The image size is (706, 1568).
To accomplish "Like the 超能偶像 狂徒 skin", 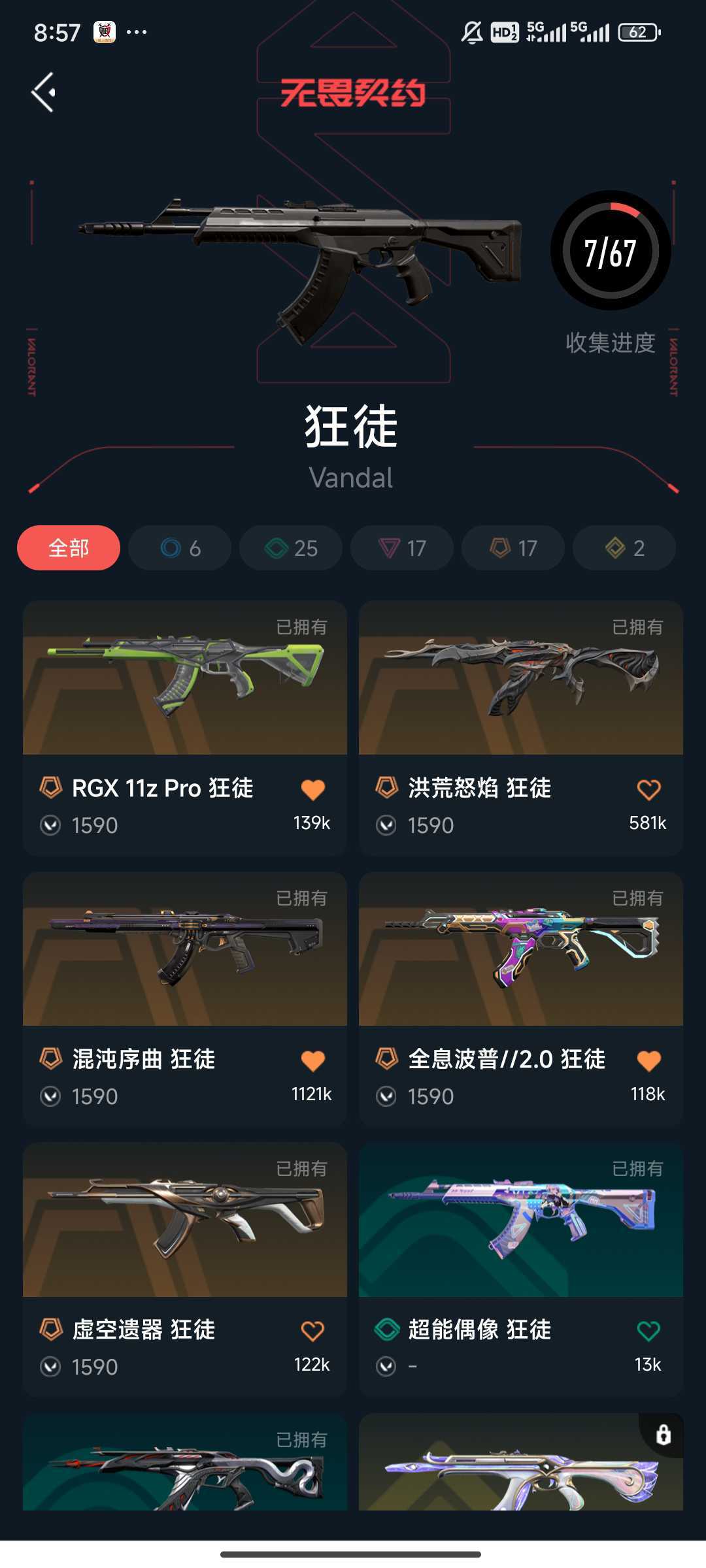I will click(648, 1331).
